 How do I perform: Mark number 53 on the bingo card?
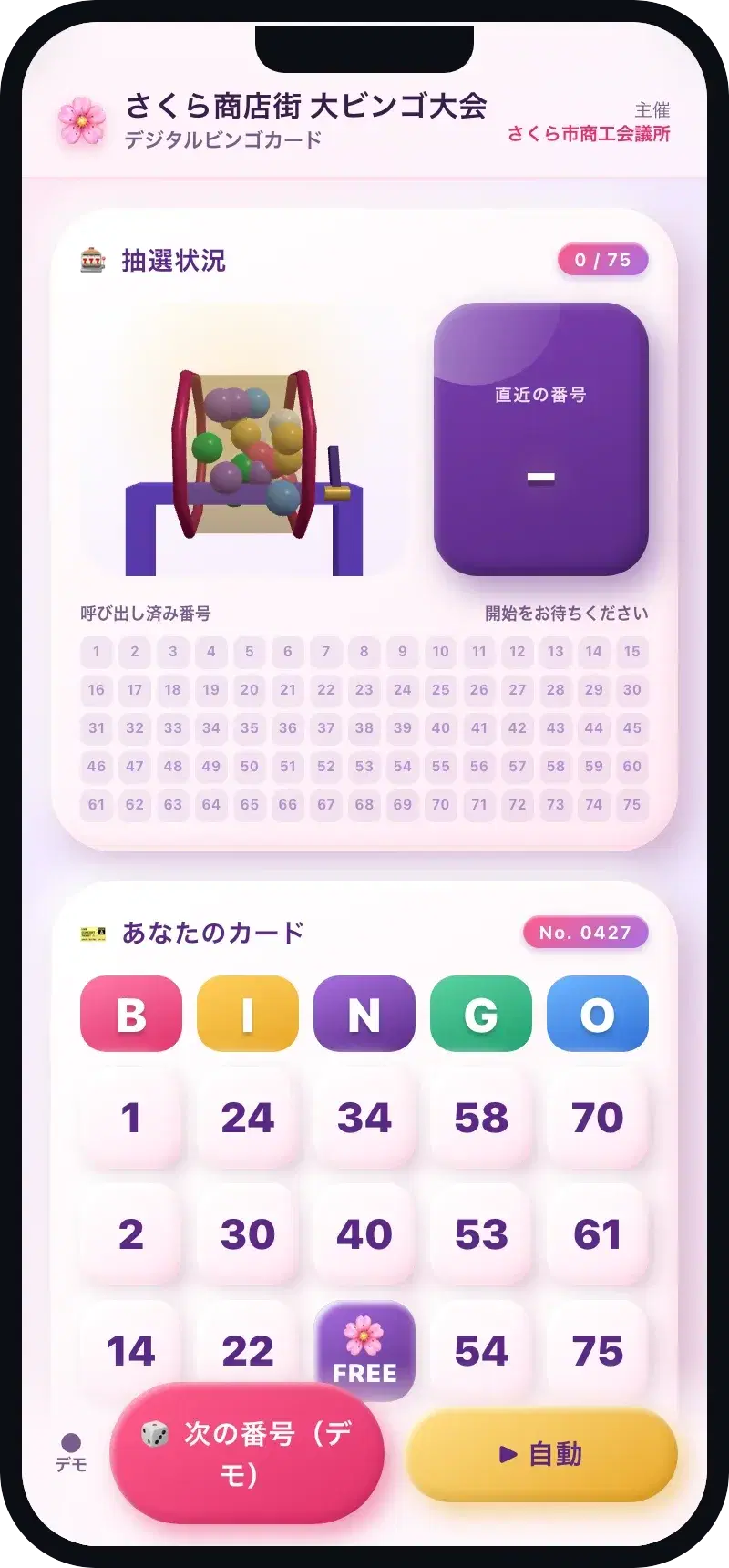[481, 1234]
